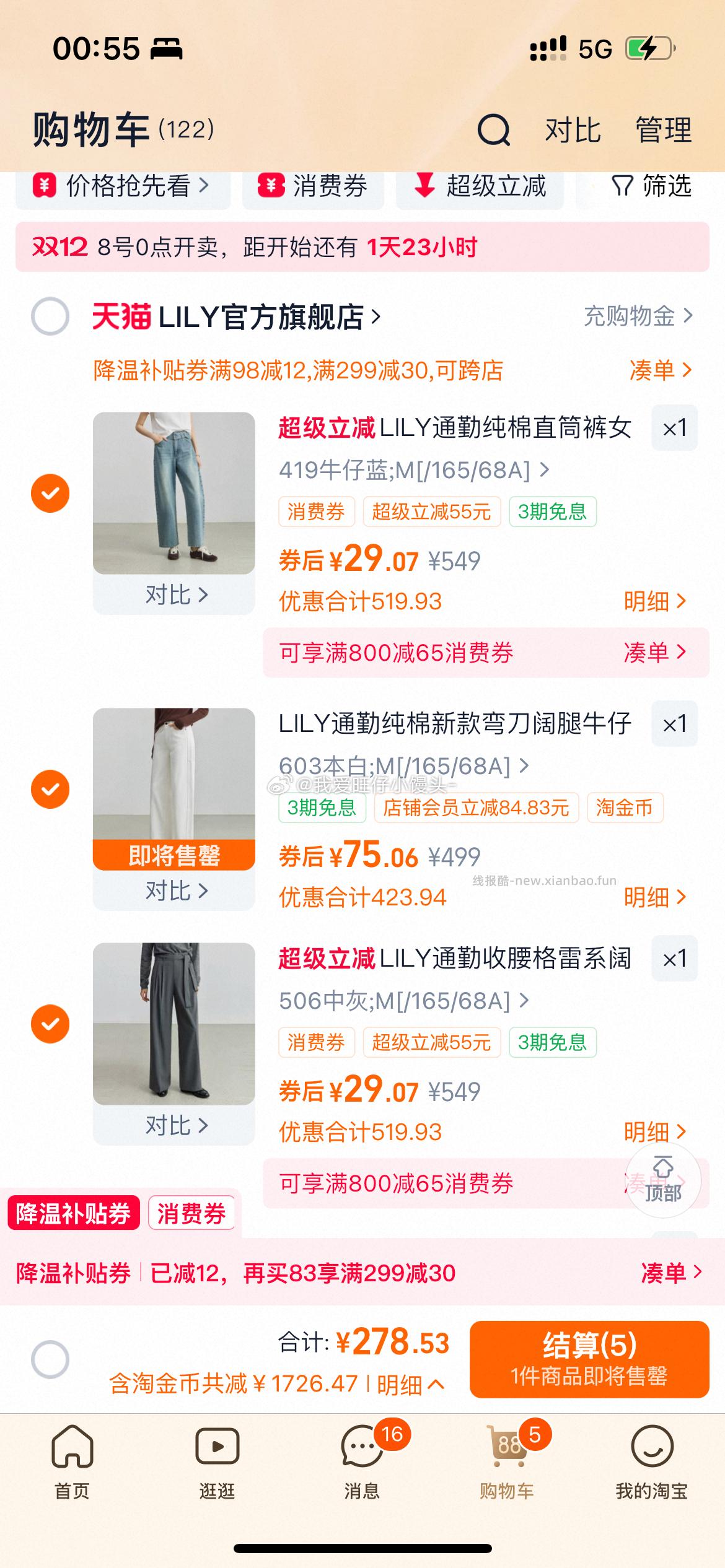
Task: Switch to the 消费券 coupon tab
Action: click(x=193, y=1213)
